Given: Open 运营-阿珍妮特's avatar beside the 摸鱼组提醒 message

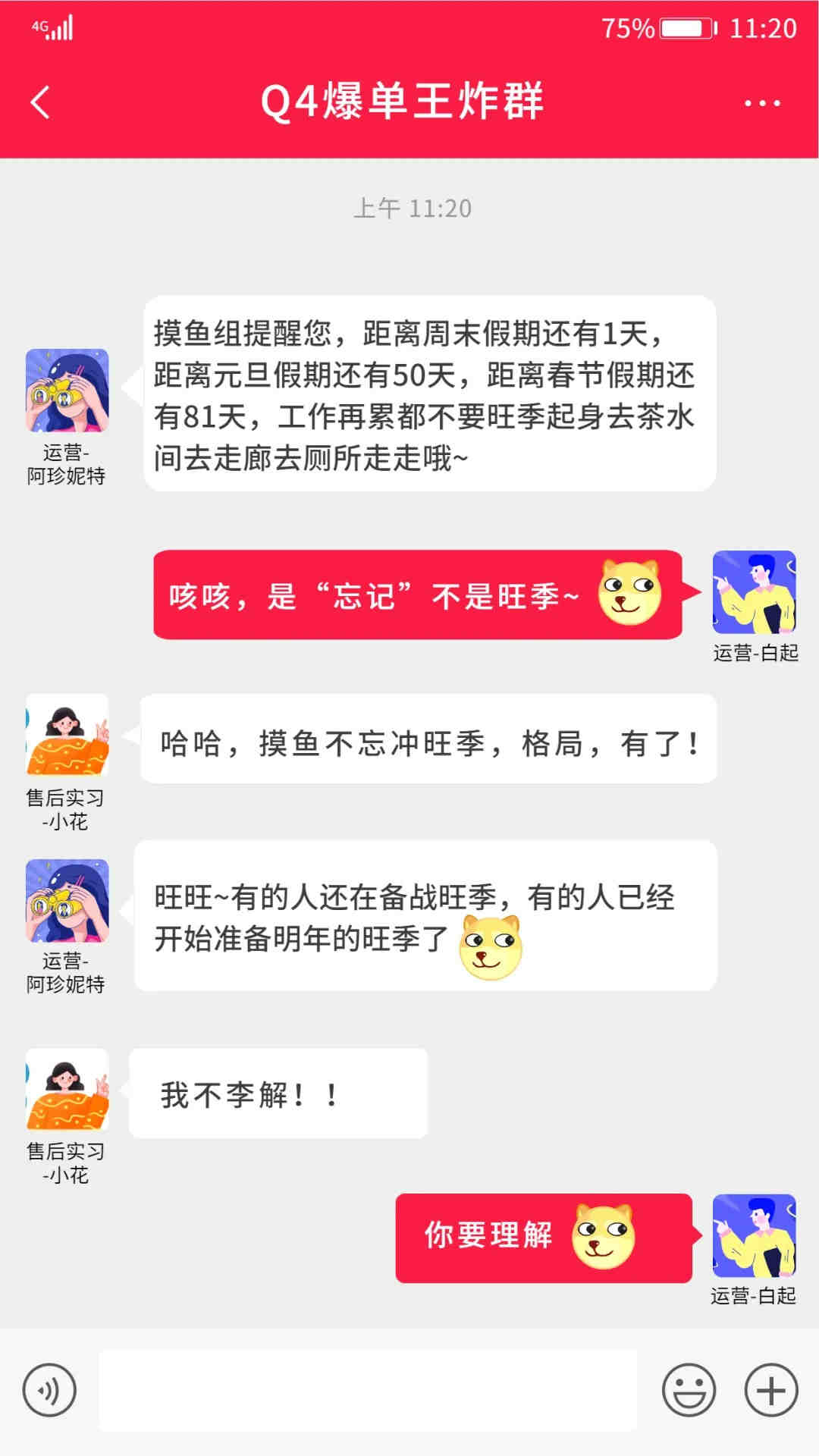Looking at the screenshot, I should tap(67, 391).
